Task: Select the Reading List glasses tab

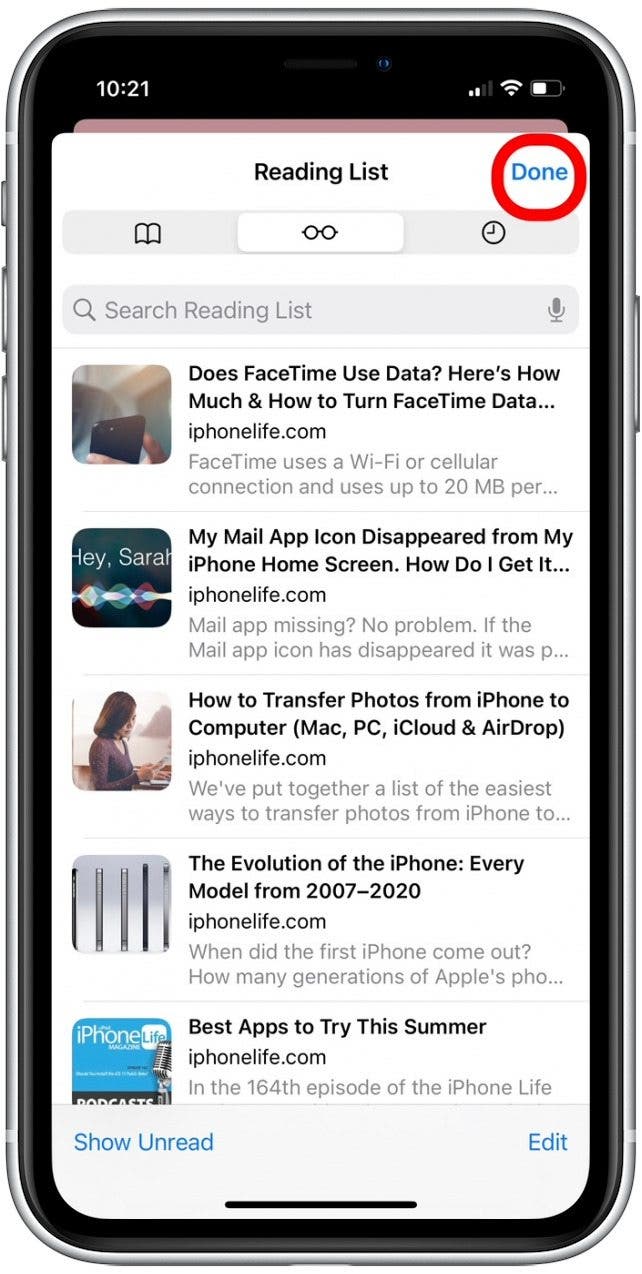Action: [320, 233]
